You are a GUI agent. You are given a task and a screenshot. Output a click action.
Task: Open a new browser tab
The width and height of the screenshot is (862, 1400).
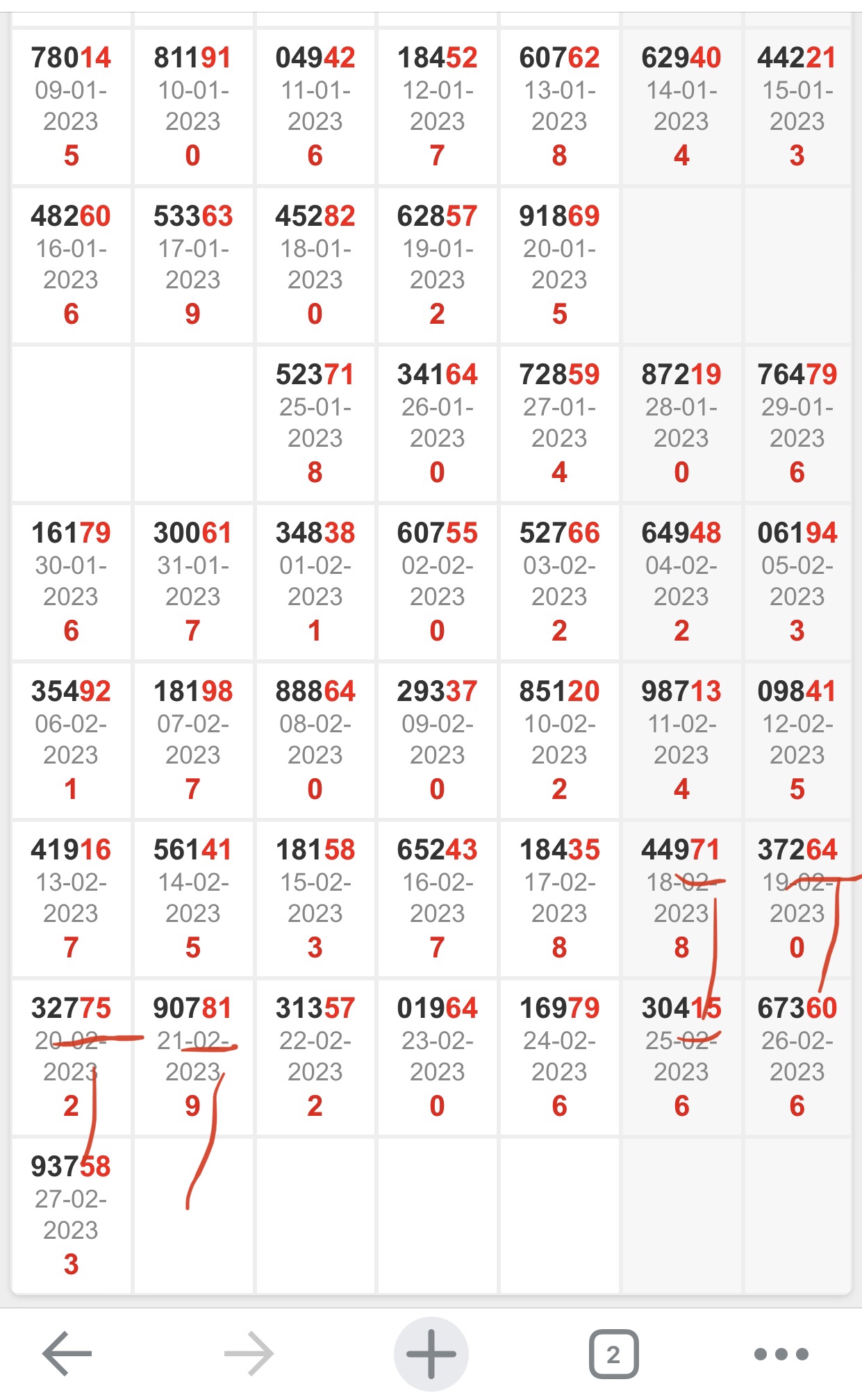point(431,1353)
